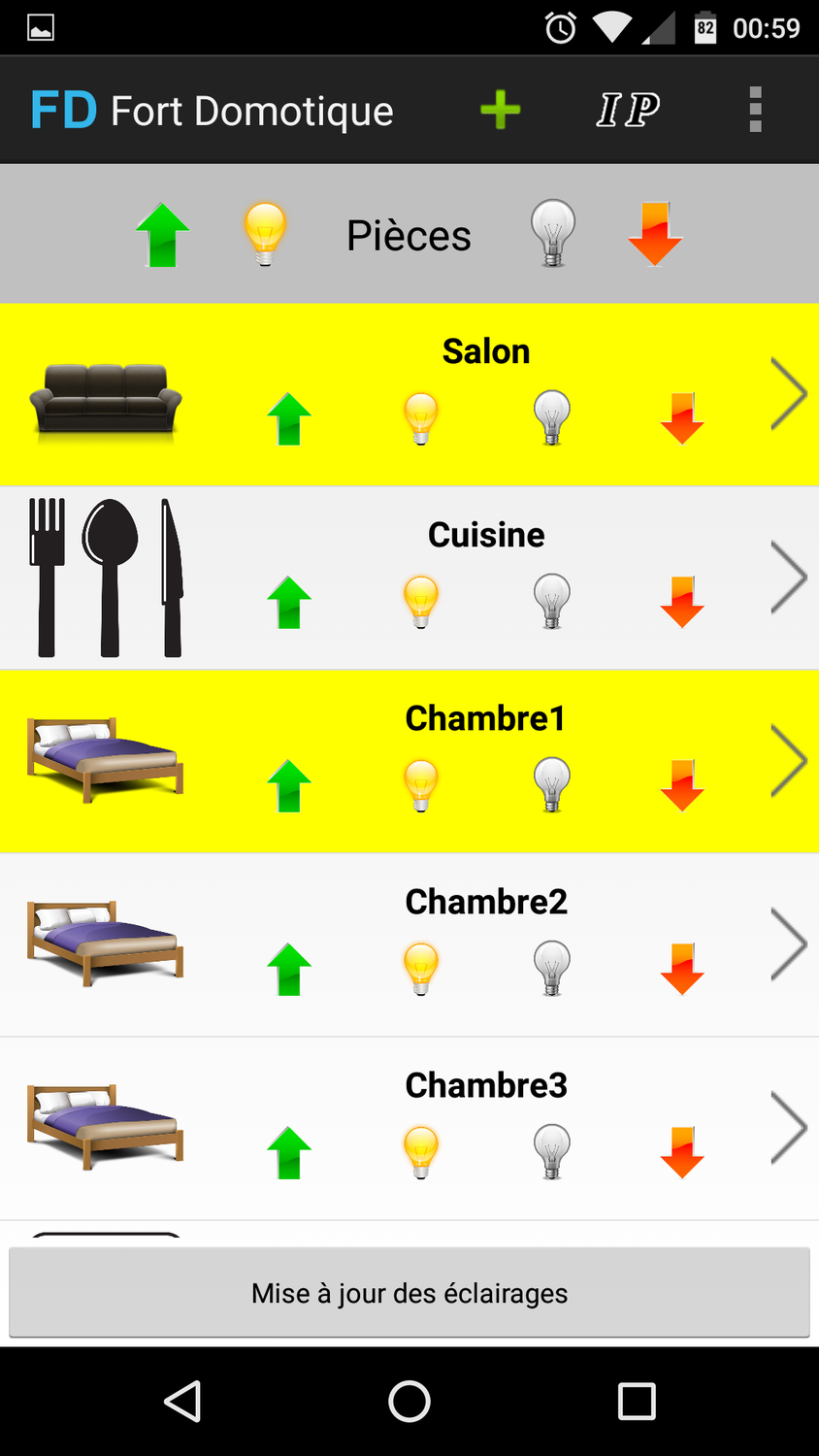
Task: Go back with the system back button
Action: click(x=182, y=1402)
